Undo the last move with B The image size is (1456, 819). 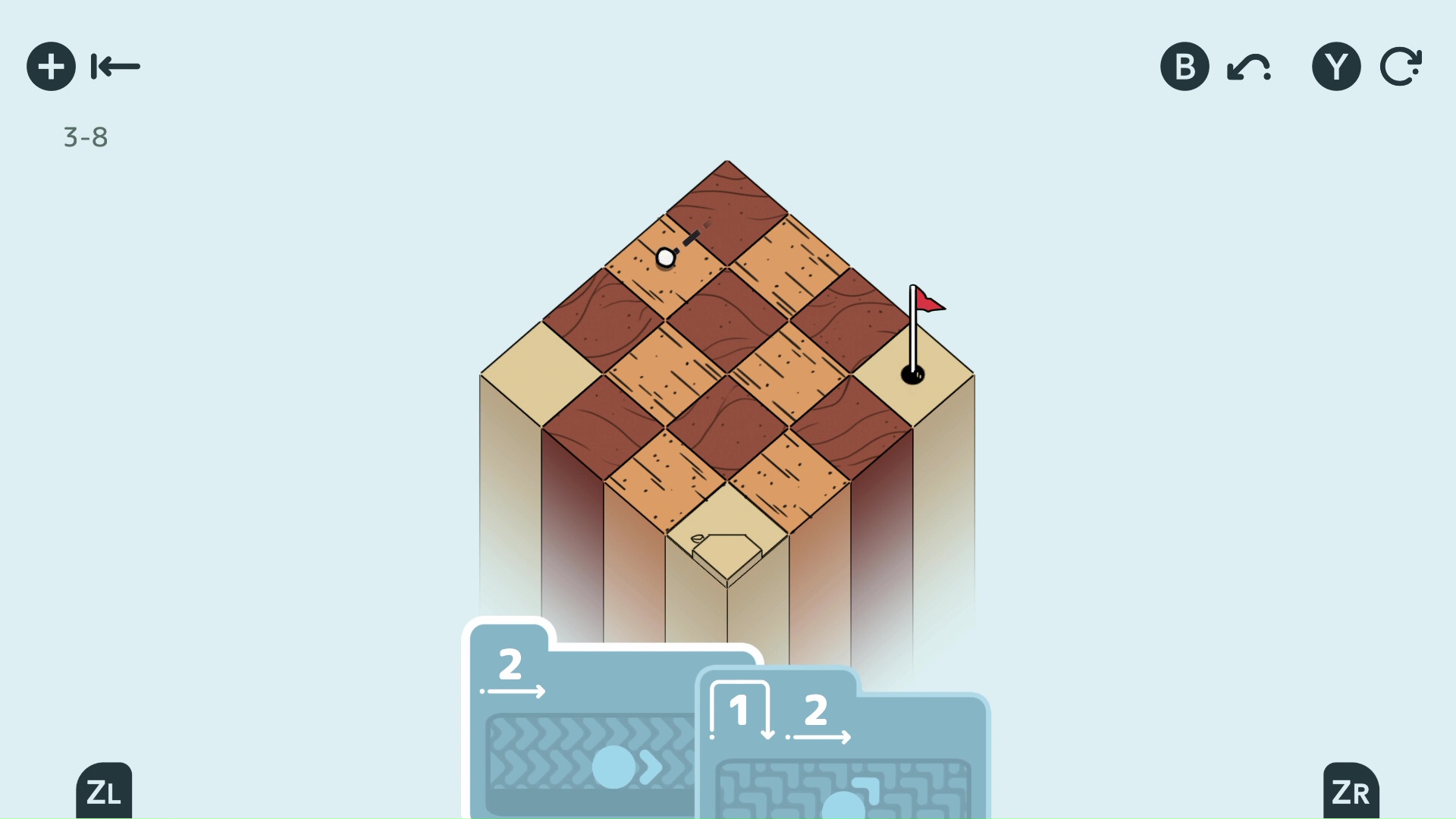click(x=1185, y=67)
